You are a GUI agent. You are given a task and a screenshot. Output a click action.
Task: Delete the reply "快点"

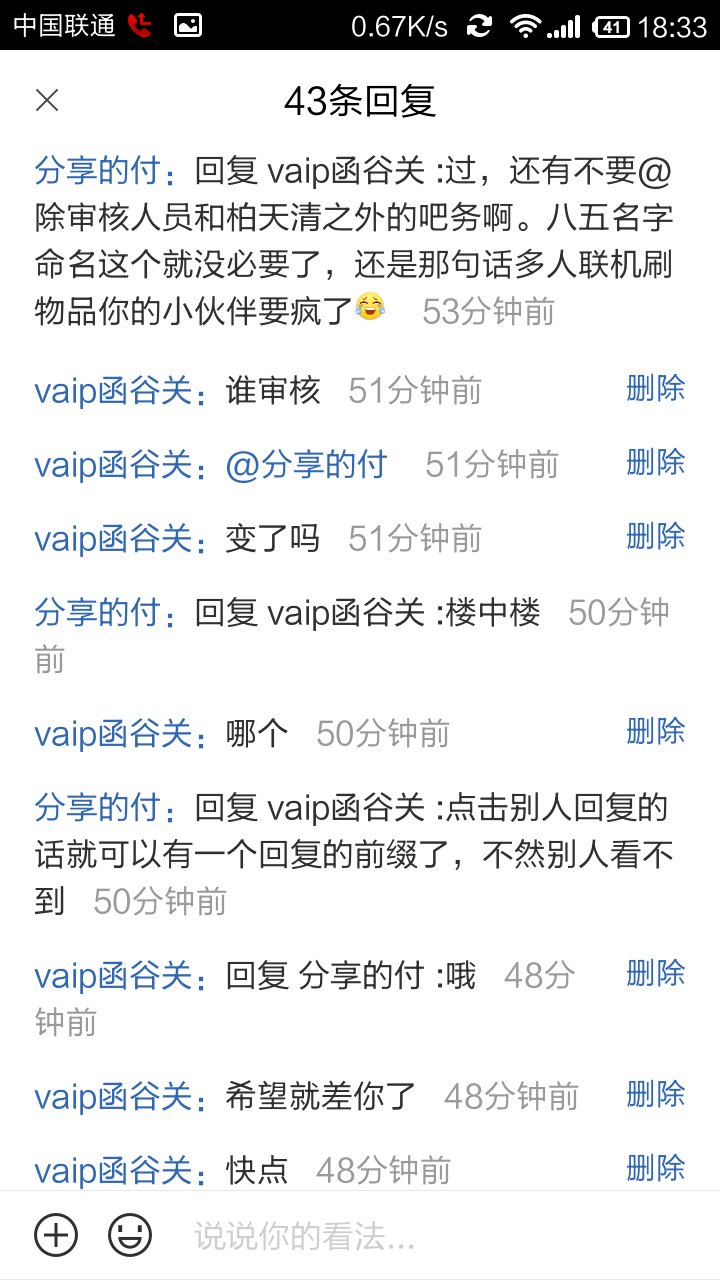[655, 1168]
